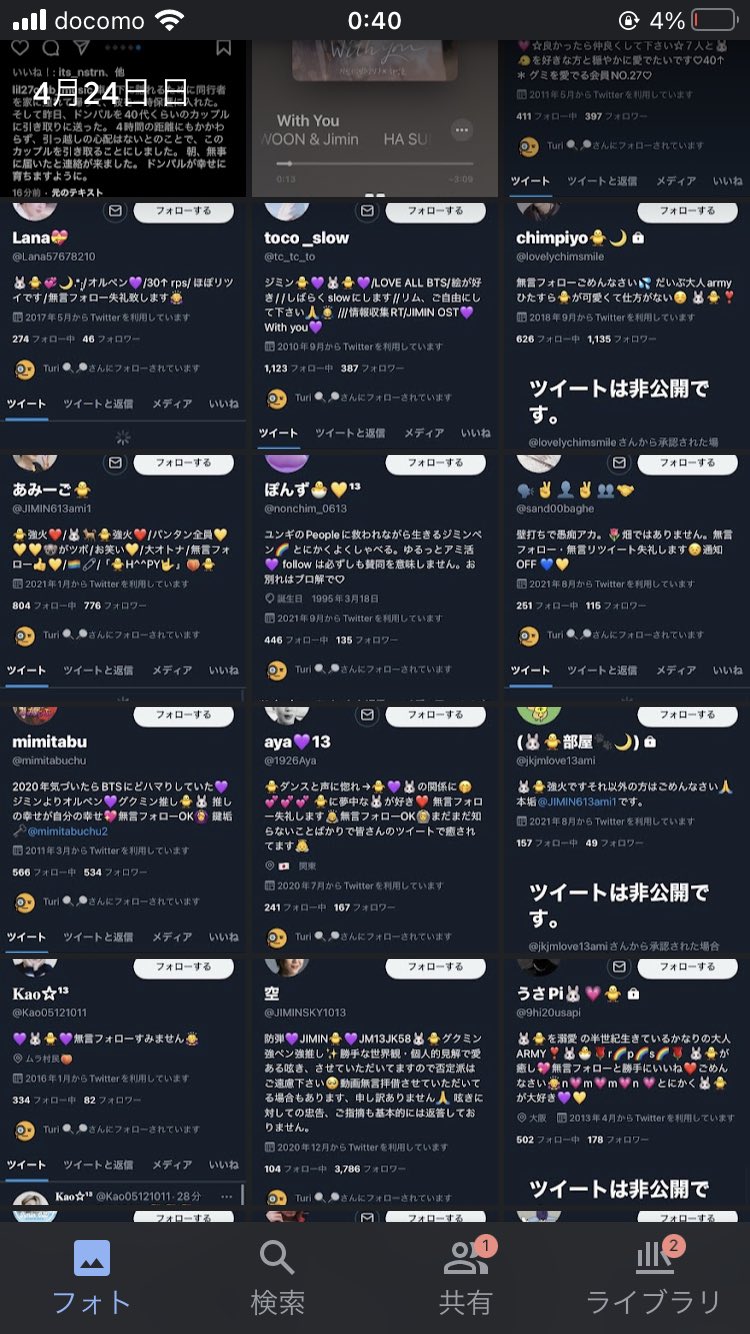The width and height of the screenshot is (750, 1334).
Task: Open the 検索 search tab
Action: tap(277, 1276)
